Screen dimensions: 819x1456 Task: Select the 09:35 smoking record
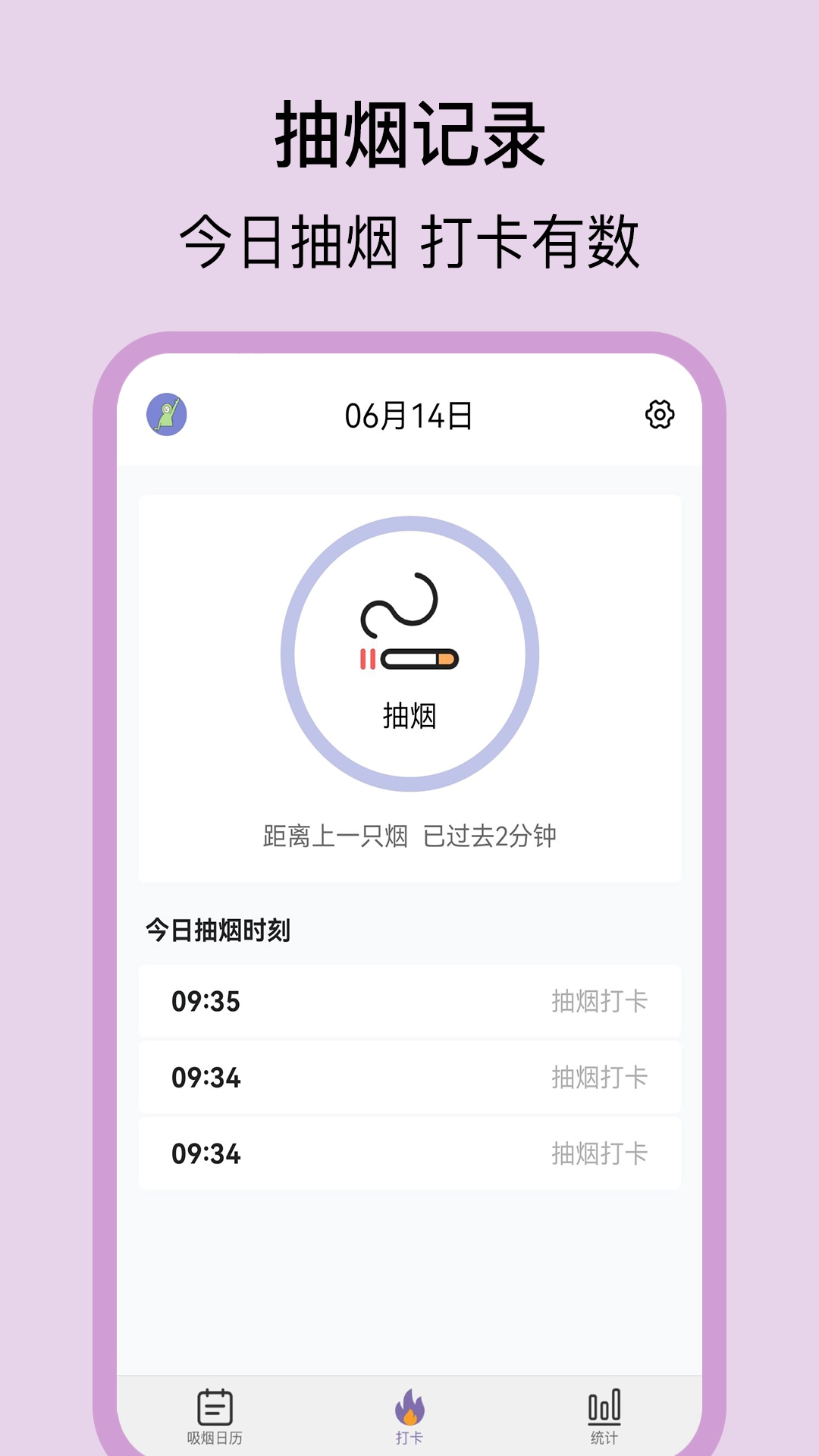409,1001
